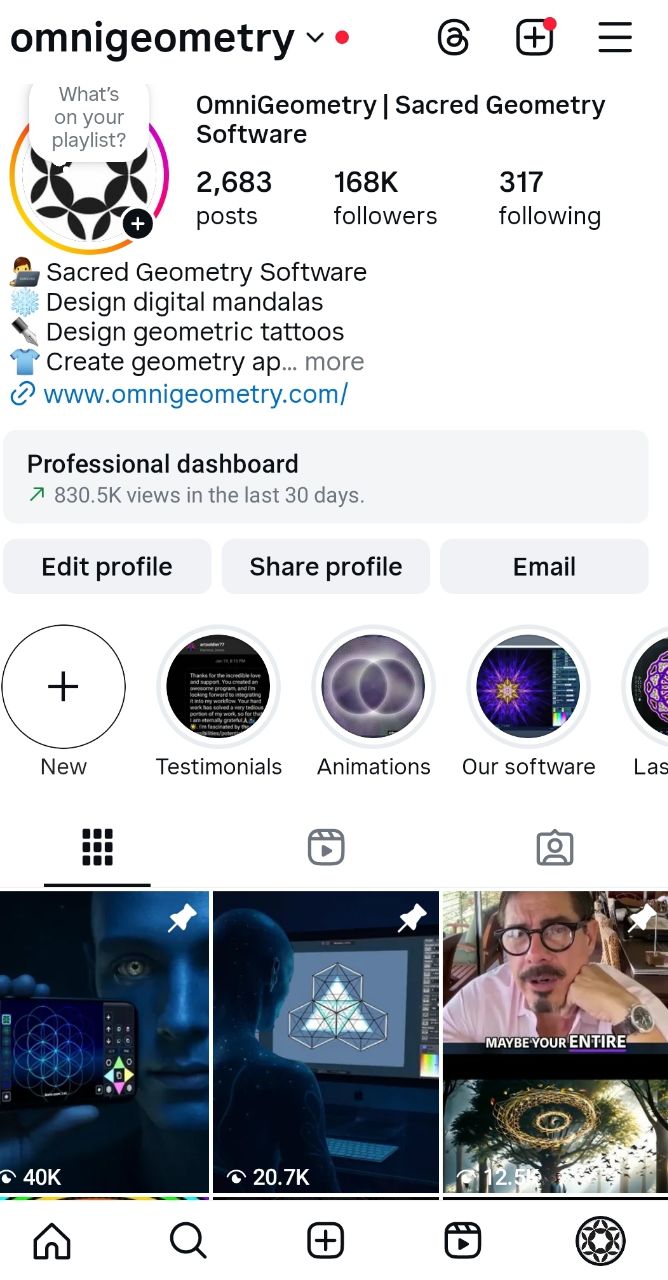Tap the "What's on your playlist?" note
This screenshot has height=1280, width=668.
point(89,118)
